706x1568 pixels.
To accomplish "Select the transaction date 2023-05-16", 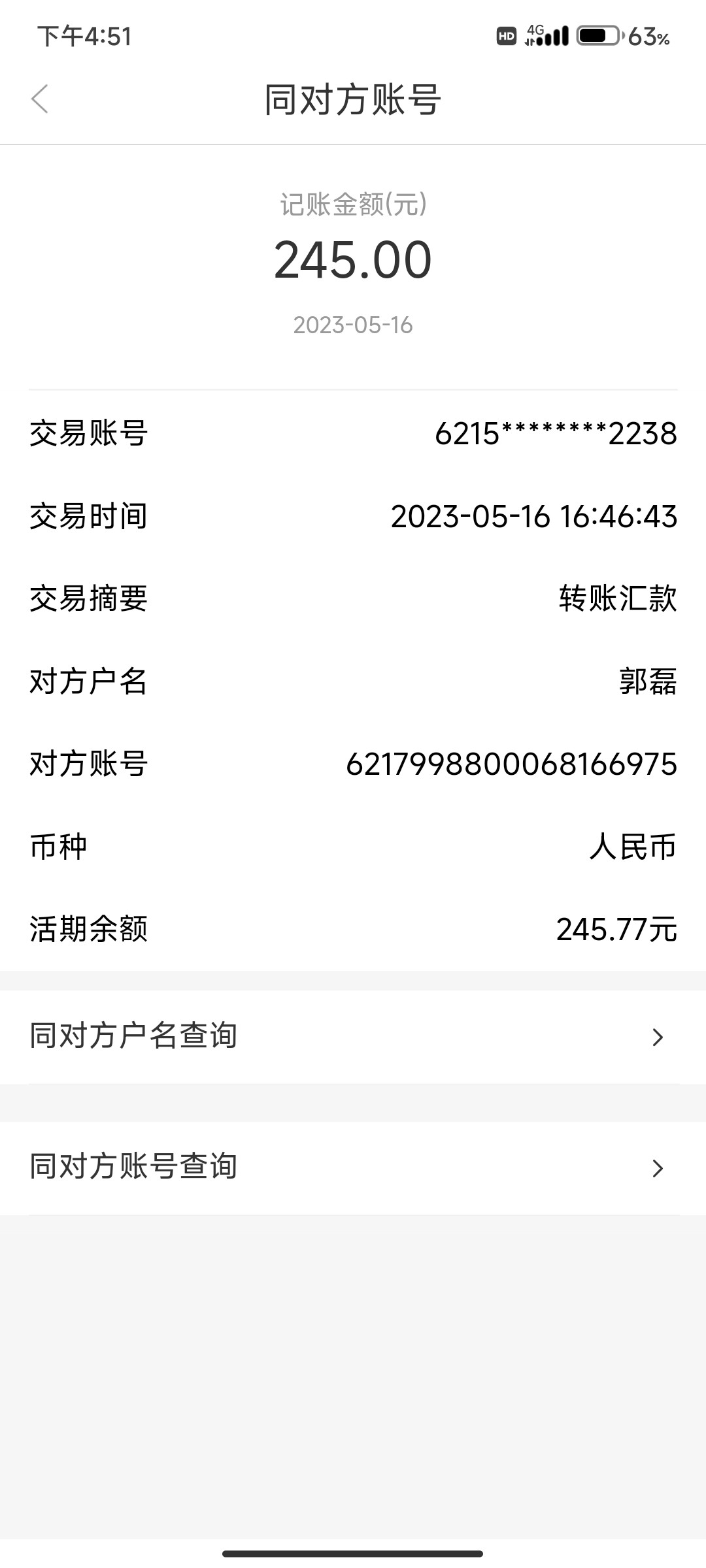I will (x=353, y=325).
